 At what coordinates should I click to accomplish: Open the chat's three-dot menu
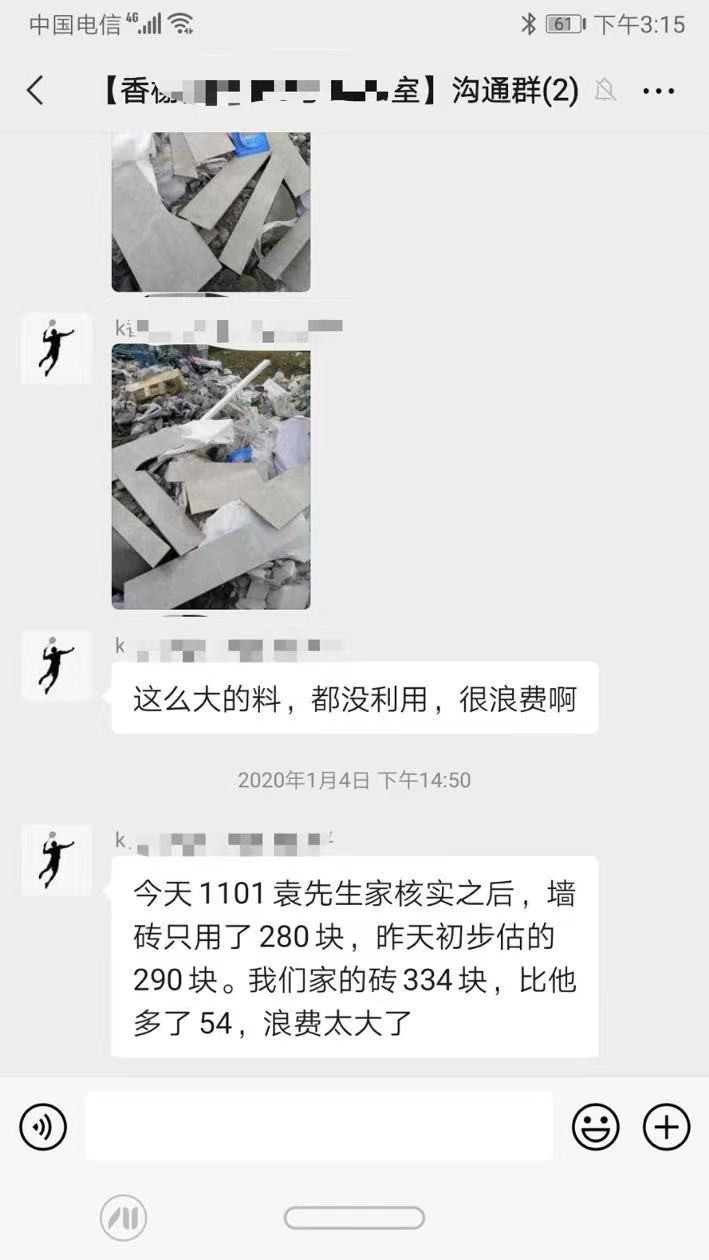click(658, 91)
